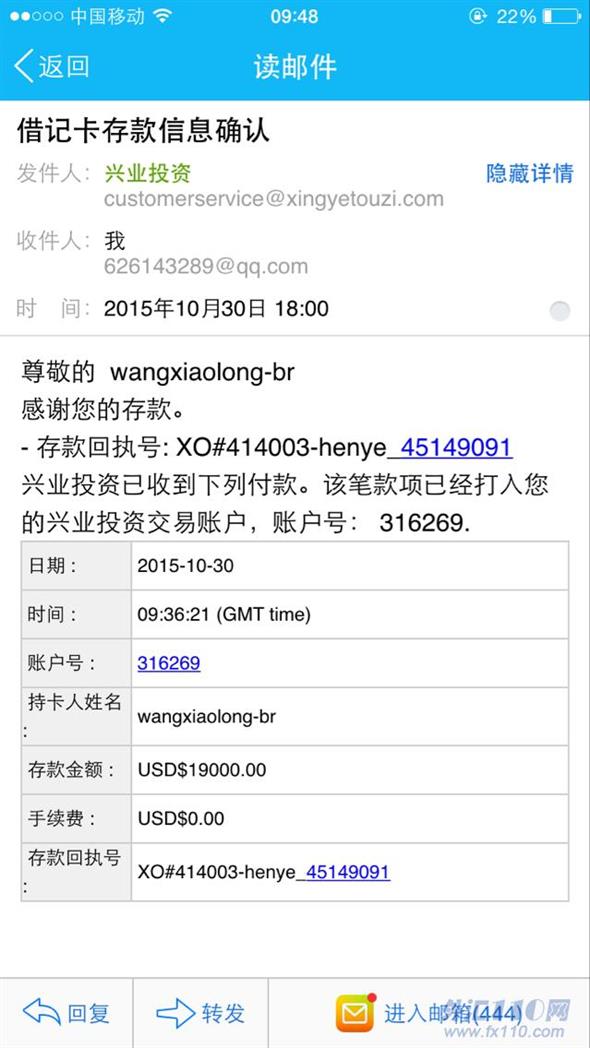Open sender 兴业投资 contact
Screen dimensions: 590x1048
coord(148,173)
